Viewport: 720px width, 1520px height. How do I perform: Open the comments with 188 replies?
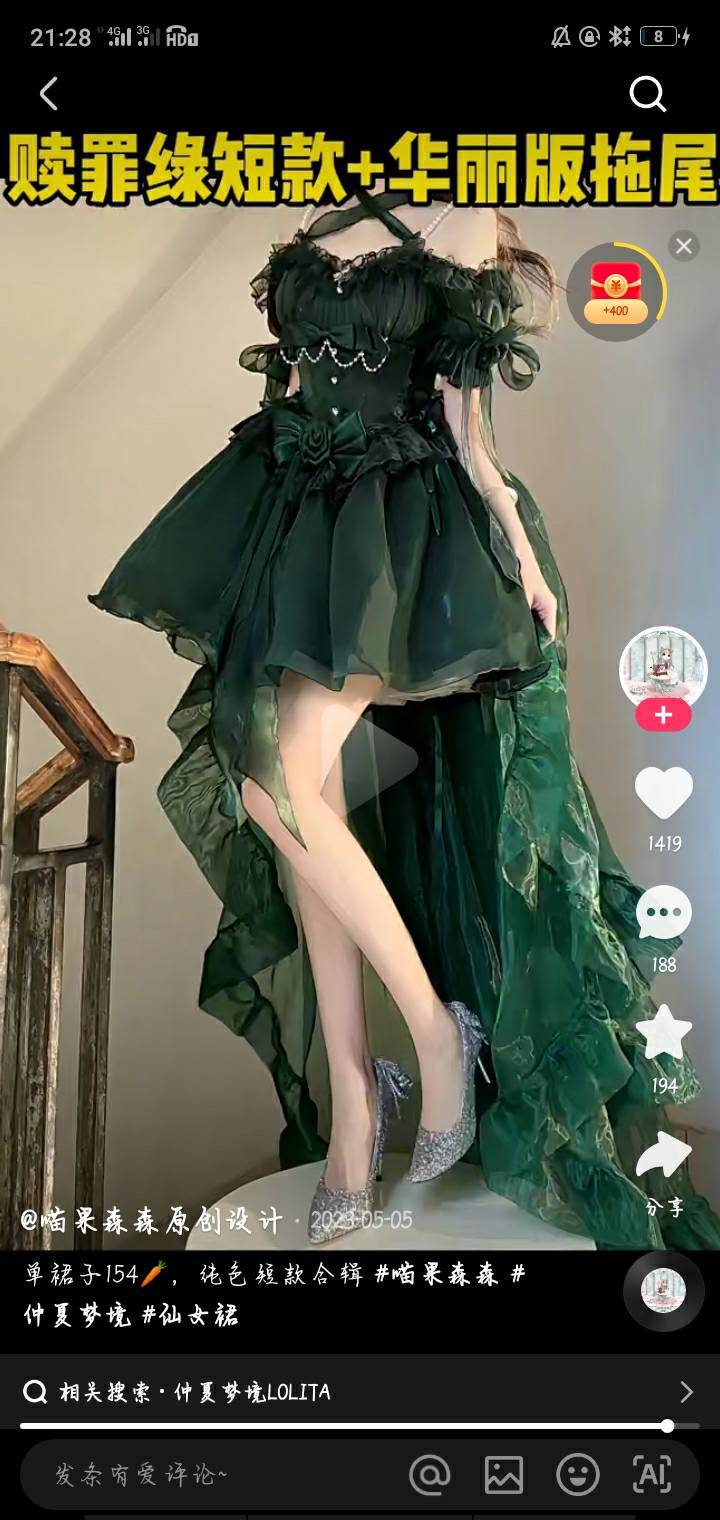(664, 912)
